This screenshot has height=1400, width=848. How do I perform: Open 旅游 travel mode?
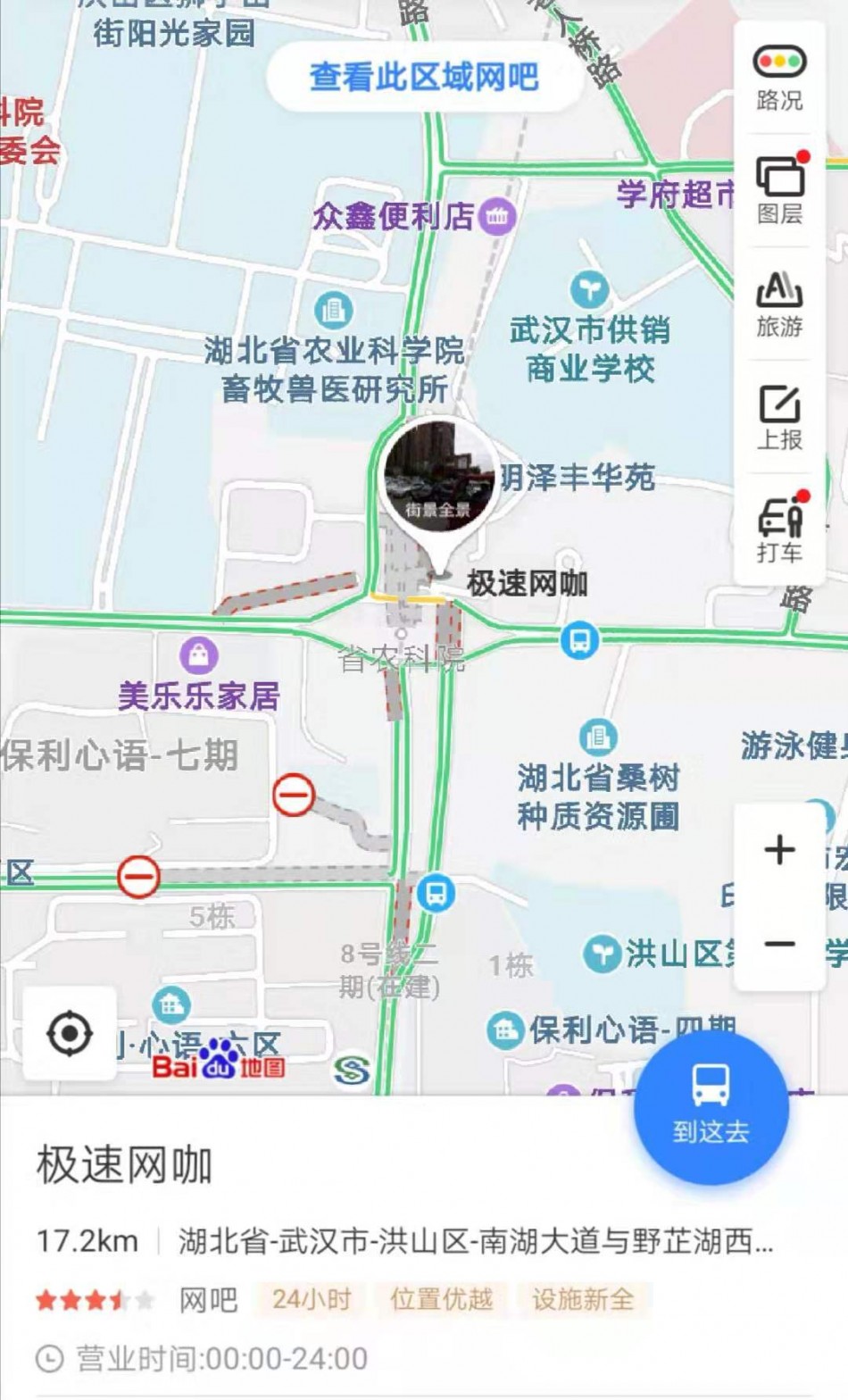pos(779,304)
